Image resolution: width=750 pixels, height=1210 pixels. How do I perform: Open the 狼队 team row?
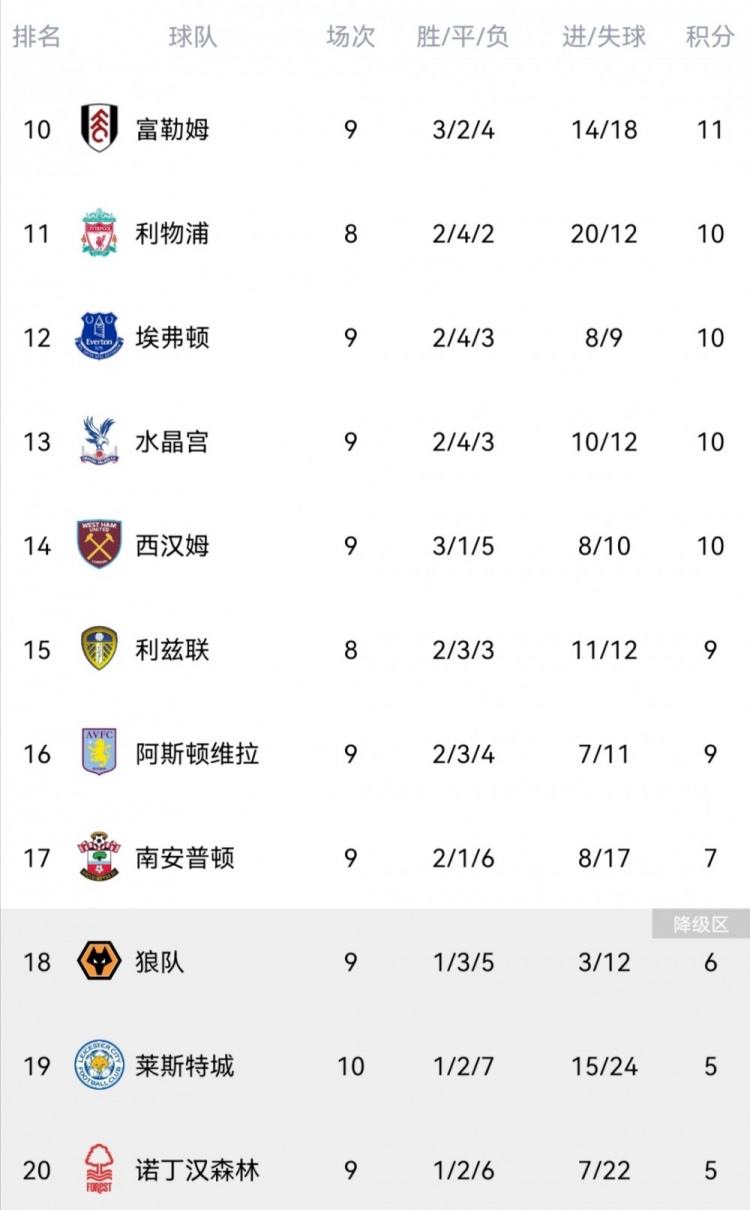[375, 961]
